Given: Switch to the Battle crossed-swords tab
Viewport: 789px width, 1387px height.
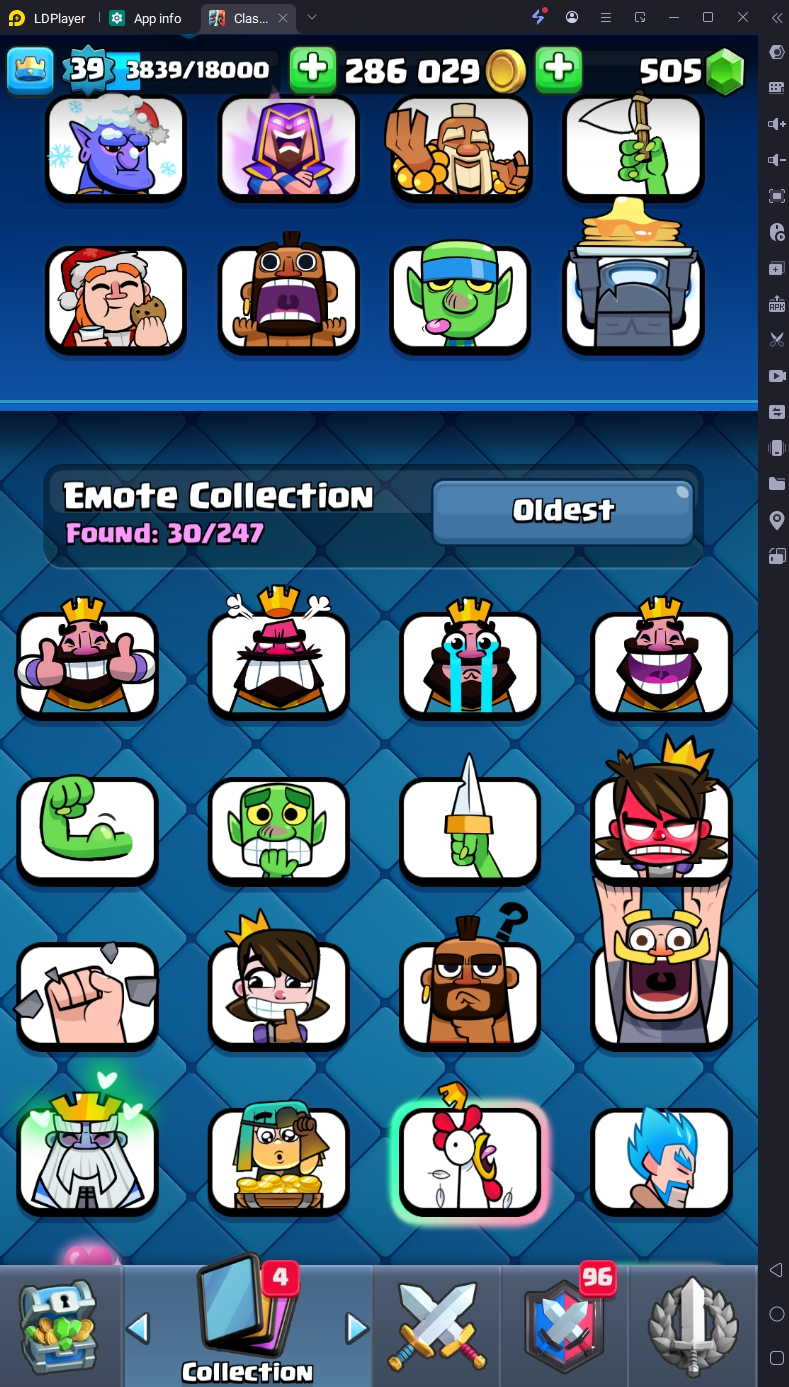Looking at the screenshot, I should point(436,1326).
